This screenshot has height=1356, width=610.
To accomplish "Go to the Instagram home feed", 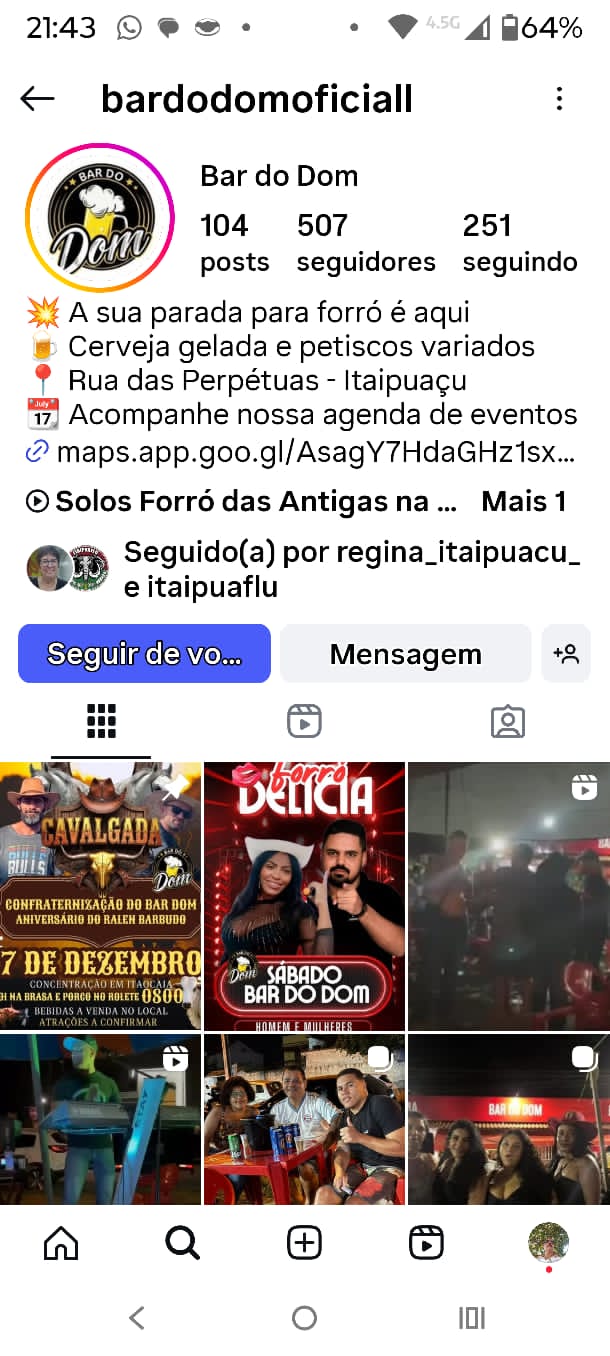I will (x=61, y=1243).
